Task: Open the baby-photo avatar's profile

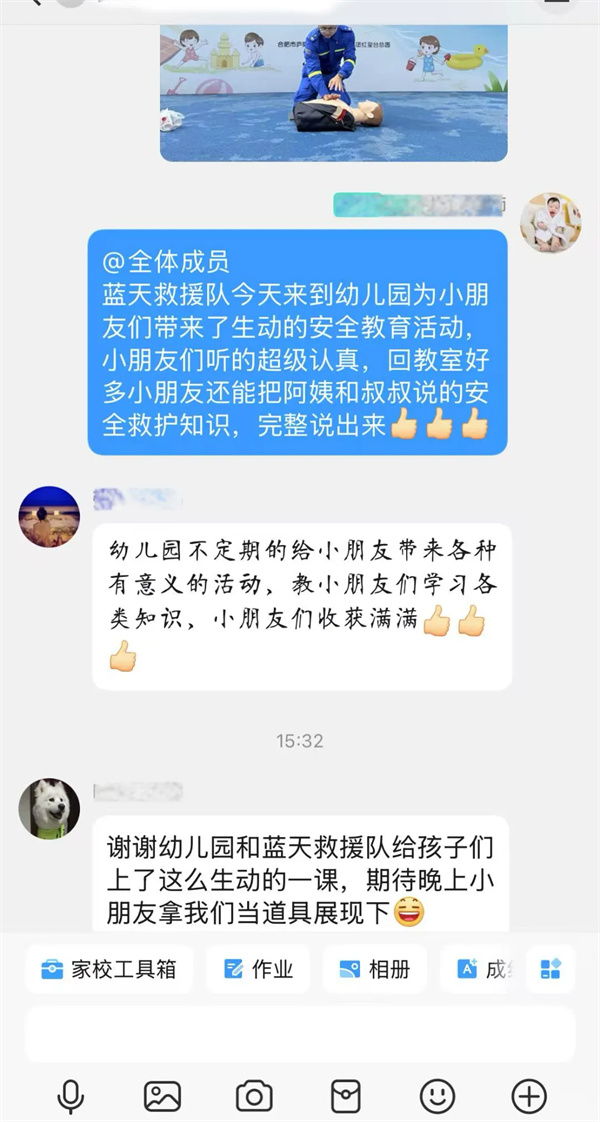Action: (550, 222)
